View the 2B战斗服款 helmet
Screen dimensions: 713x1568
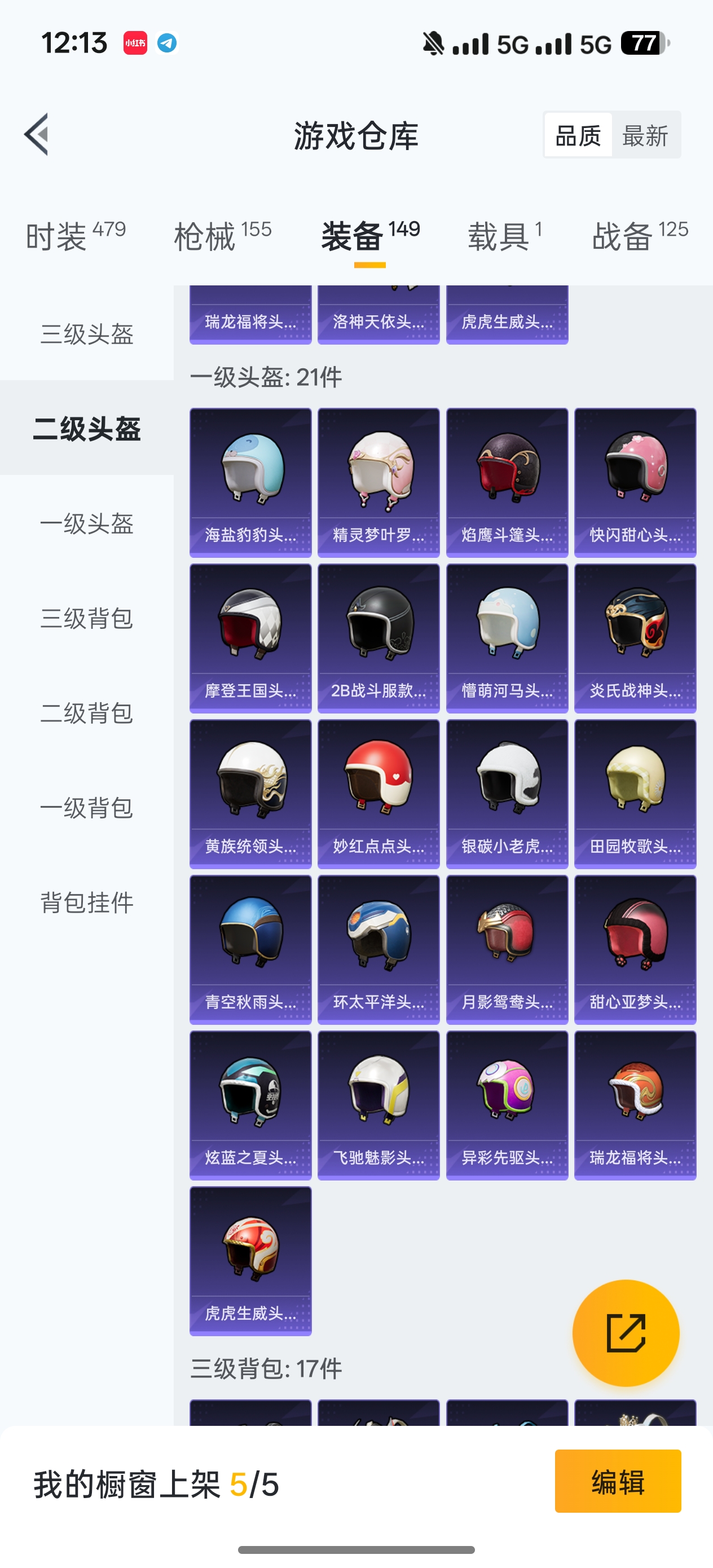(378, 638)
